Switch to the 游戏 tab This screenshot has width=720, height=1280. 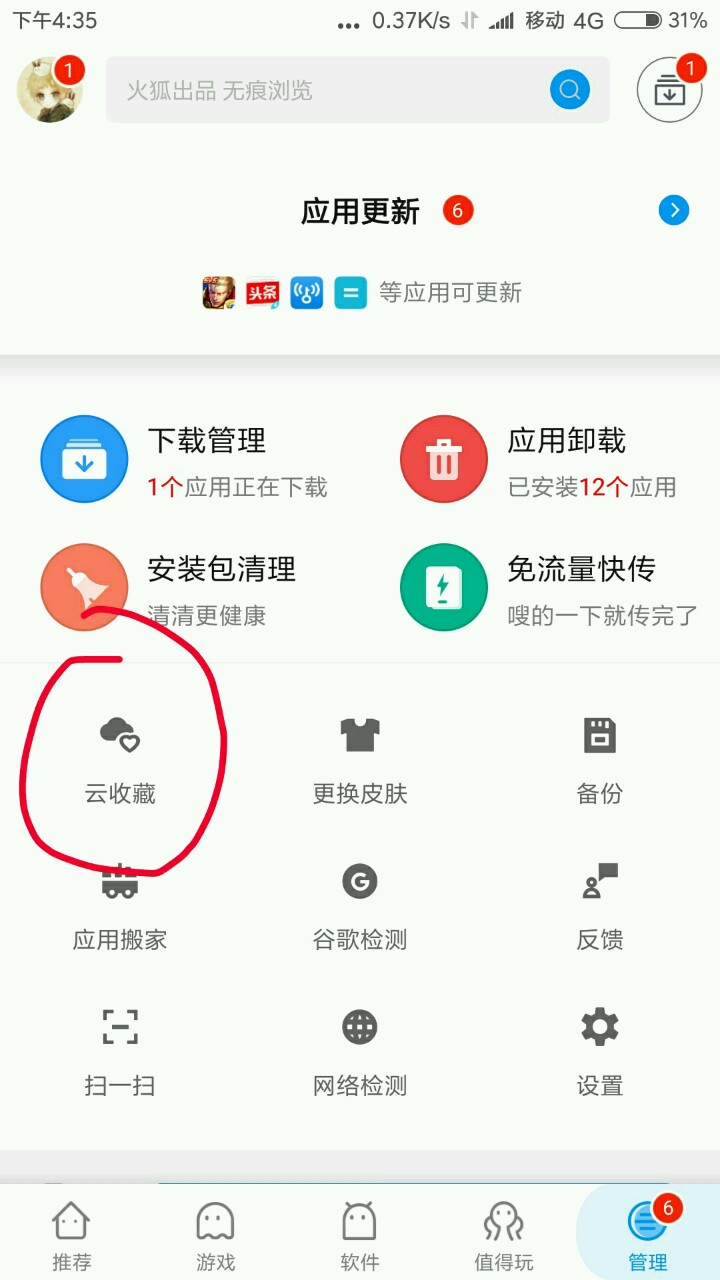(216, 1236)
